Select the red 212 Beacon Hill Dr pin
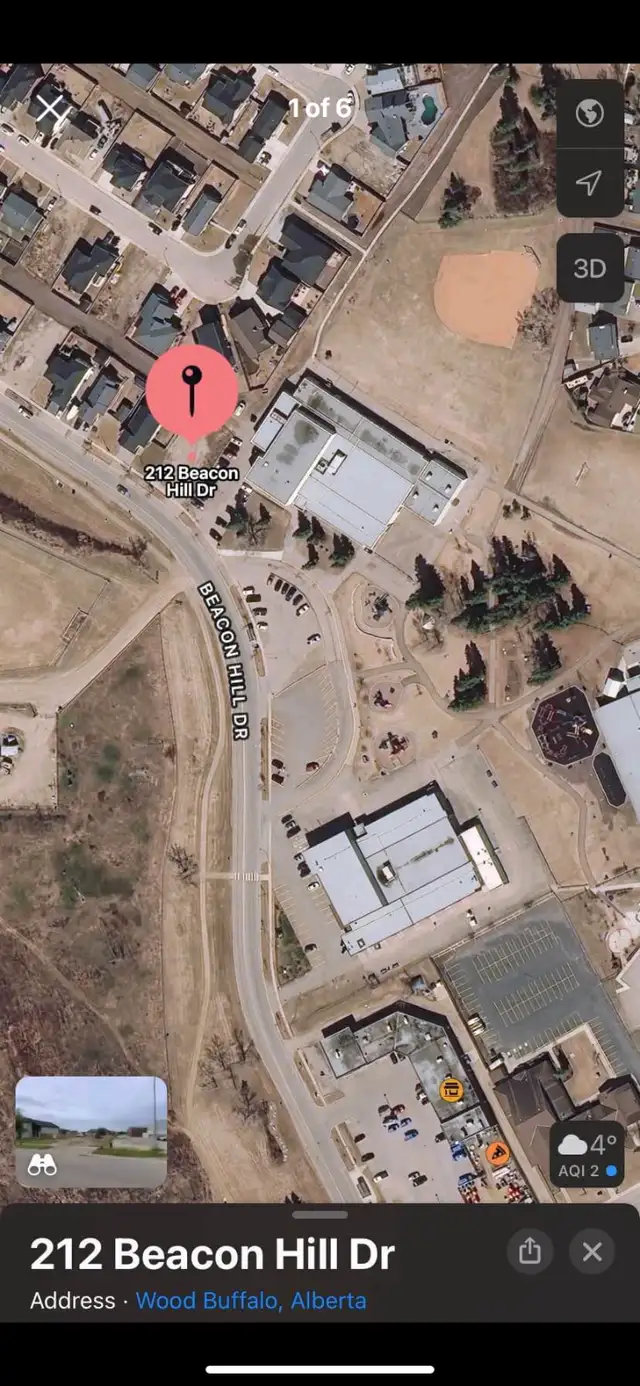640x1386 pixels. (x=192, y=392)
